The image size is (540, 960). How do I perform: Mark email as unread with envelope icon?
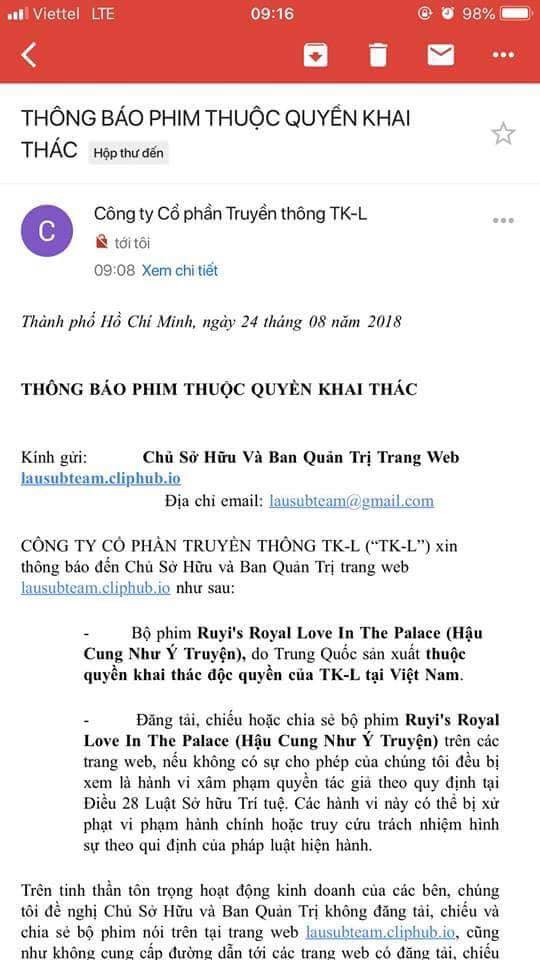[x=441, y=55]
